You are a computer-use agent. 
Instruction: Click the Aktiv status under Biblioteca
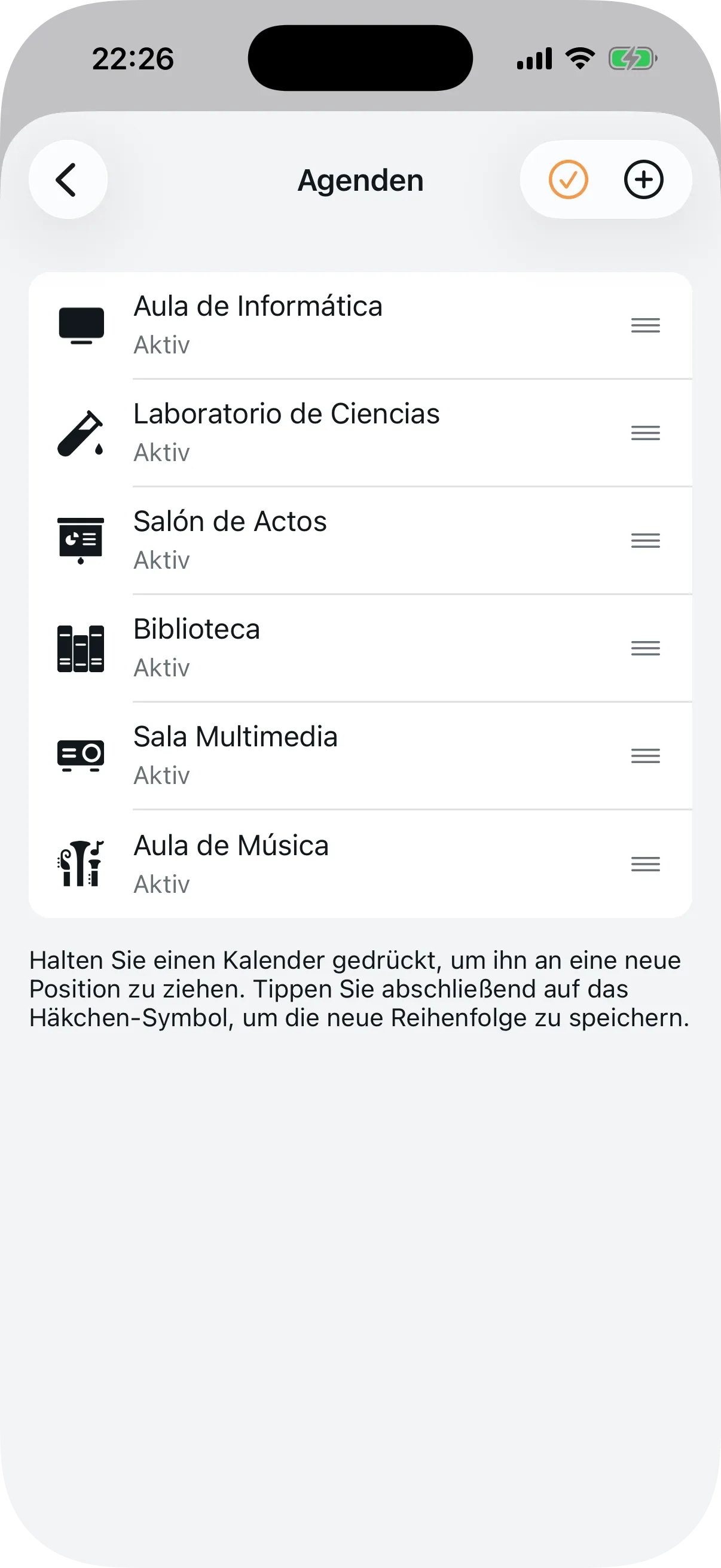(161, 667)
